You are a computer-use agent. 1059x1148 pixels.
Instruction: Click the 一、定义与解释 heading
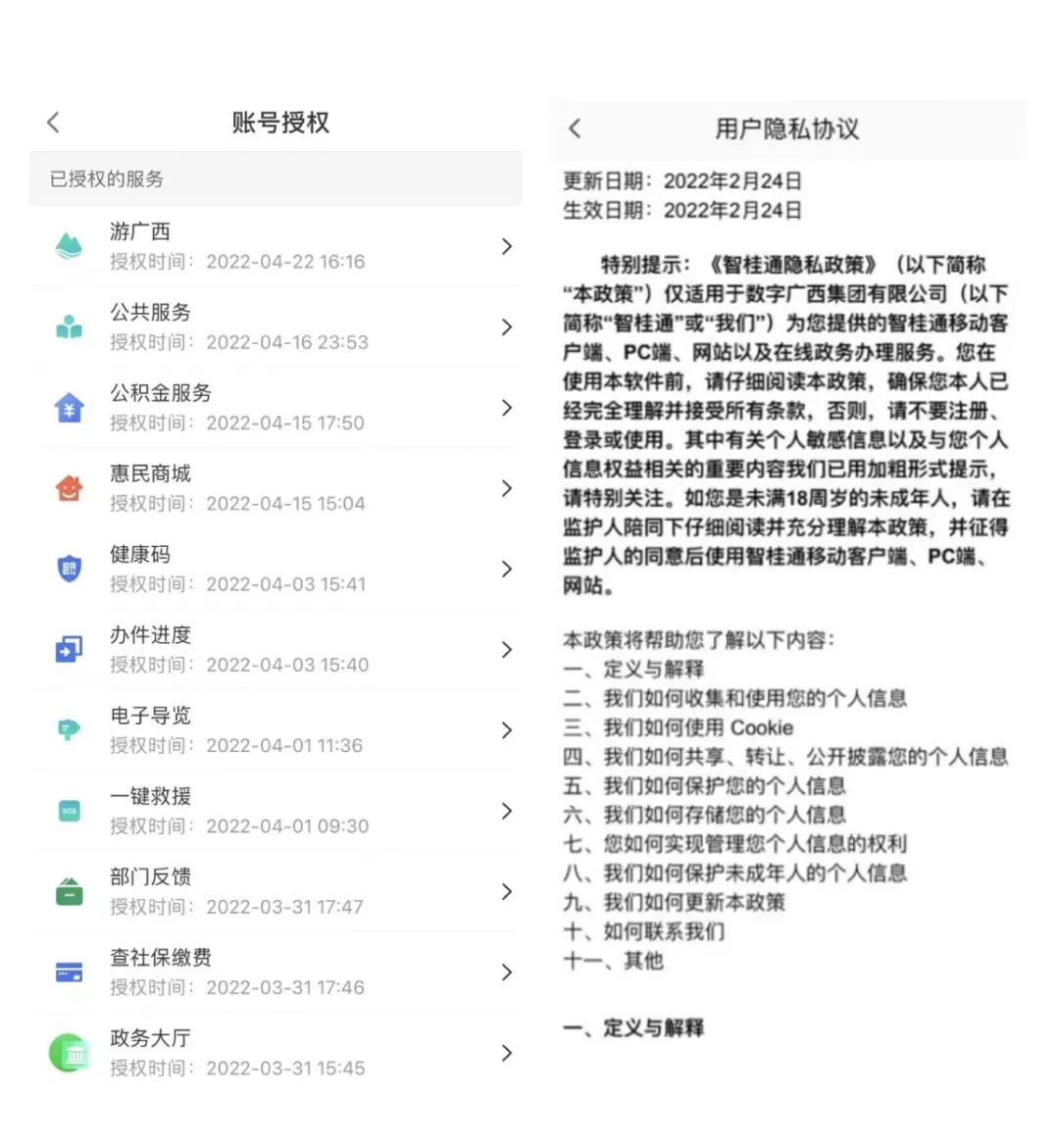pos(633,1028)
